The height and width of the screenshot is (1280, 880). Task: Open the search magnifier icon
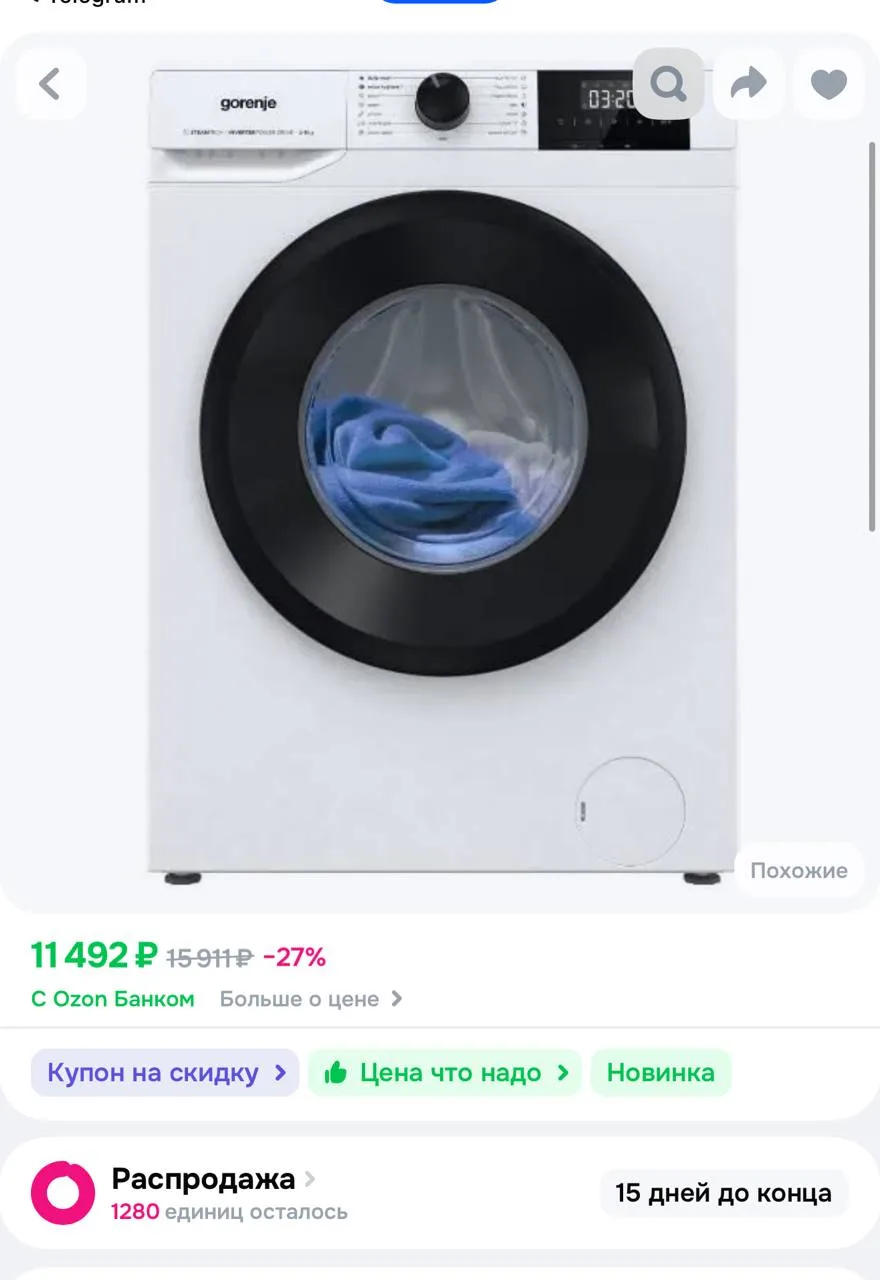click(668, 84)
